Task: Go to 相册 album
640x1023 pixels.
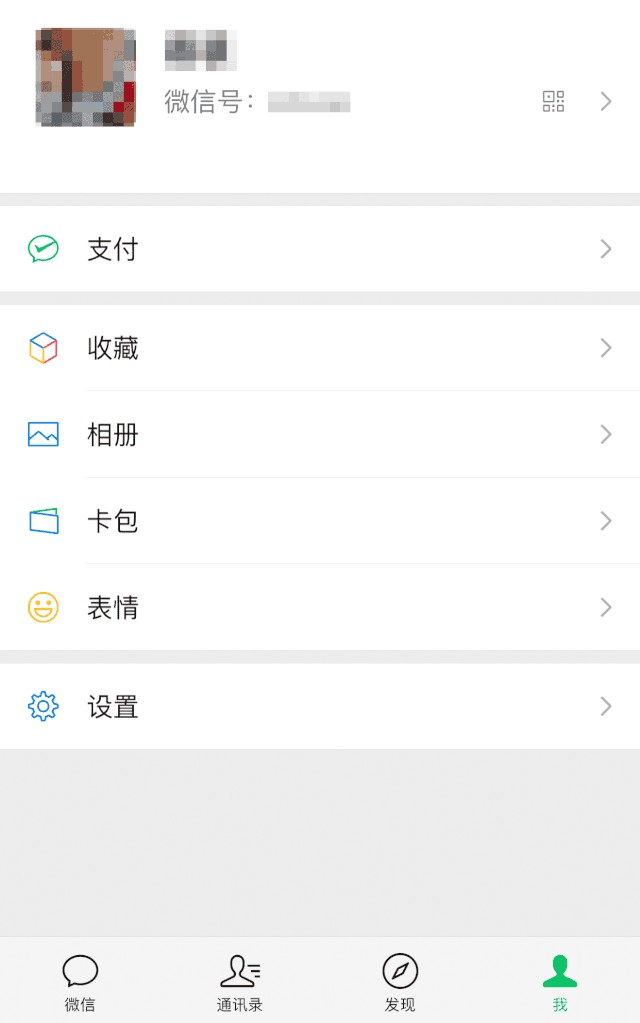Action: (x=320, y=434)
